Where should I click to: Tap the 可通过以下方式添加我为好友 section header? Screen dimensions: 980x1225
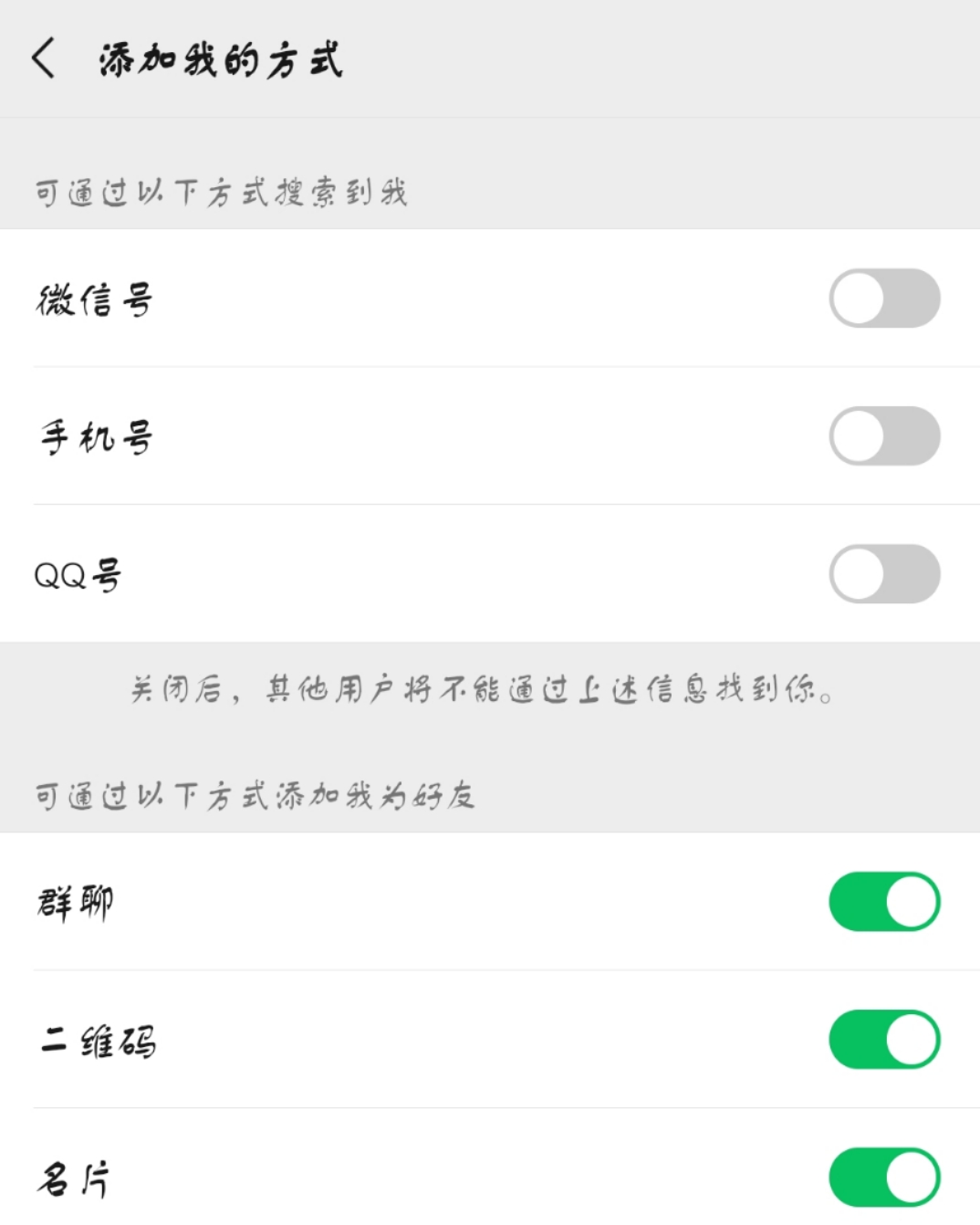tap(256, 793)
